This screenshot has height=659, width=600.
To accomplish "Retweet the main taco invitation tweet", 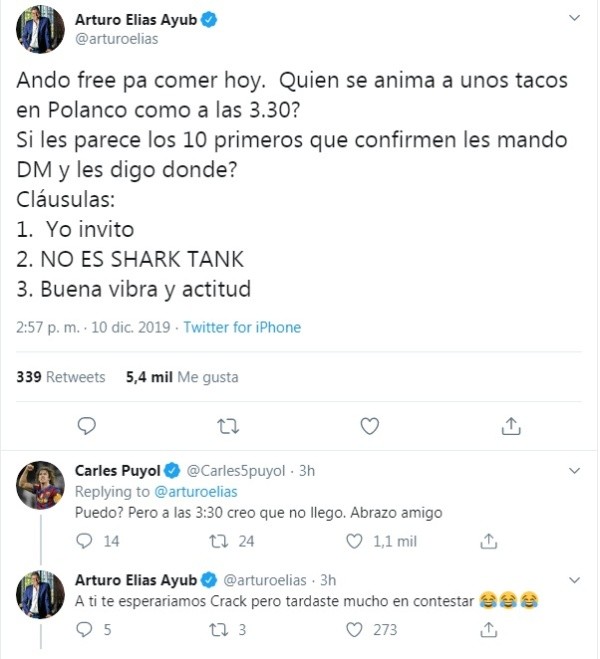I will (x=228, y=426).
